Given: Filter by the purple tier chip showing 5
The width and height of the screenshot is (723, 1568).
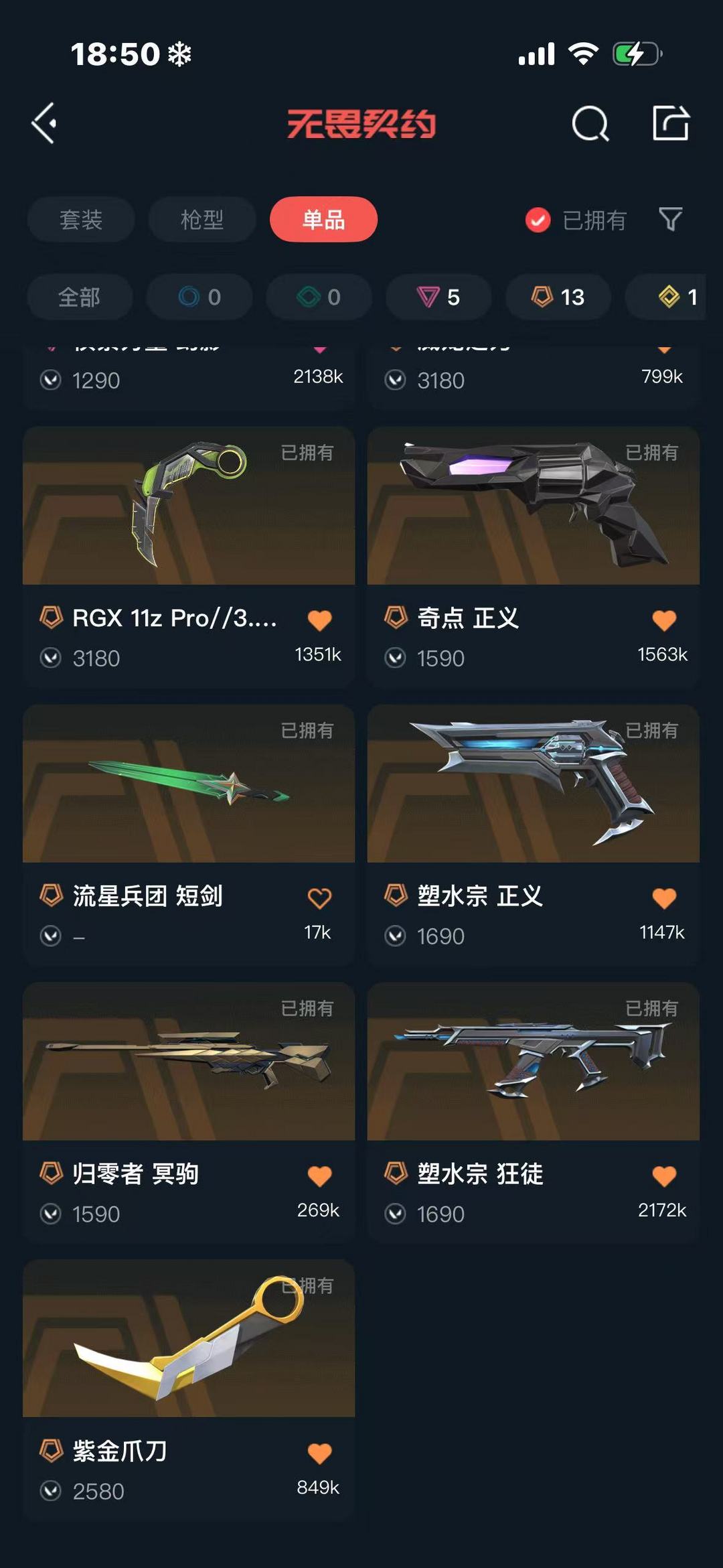Looking at the screenshot, I should pyautogui.click(x=438, y=297).
